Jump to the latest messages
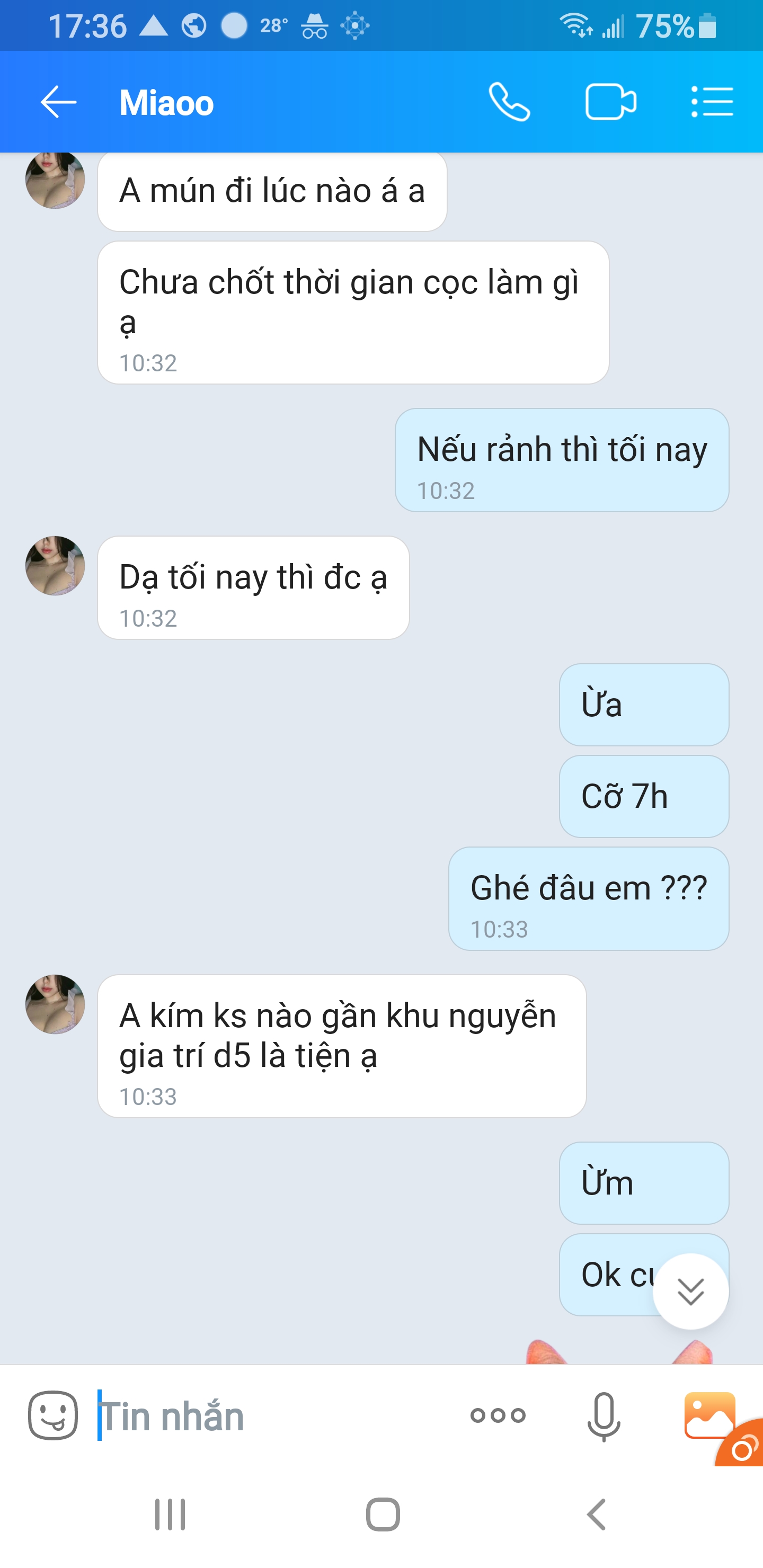Image resolution: width=763 pixels, height=1568 pixels. pyautogui.click(x=690, y=1291)
